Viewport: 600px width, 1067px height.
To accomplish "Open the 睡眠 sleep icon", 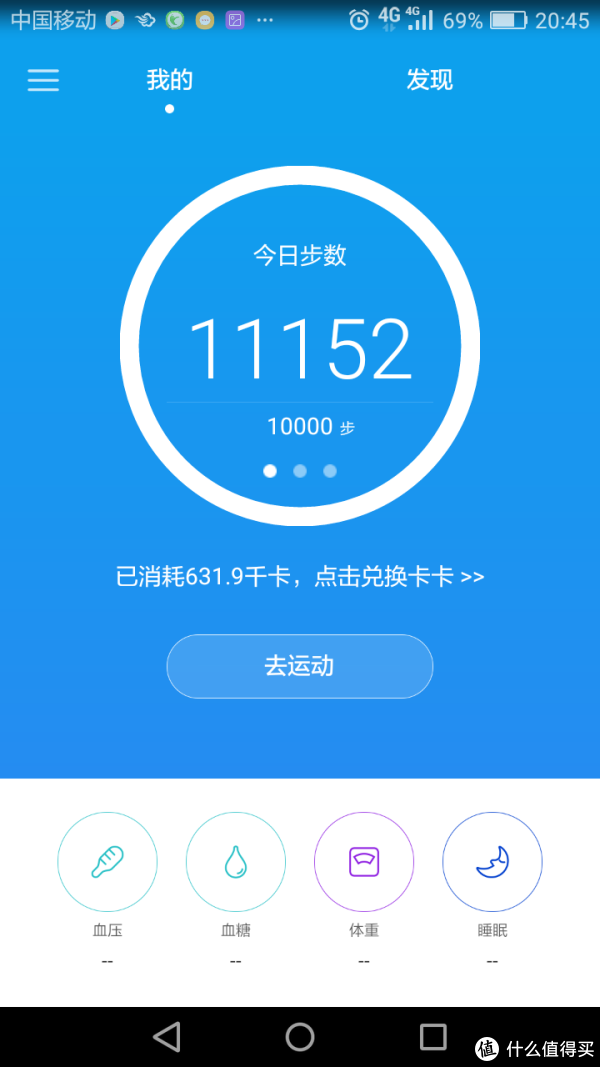I will [492, 862].
